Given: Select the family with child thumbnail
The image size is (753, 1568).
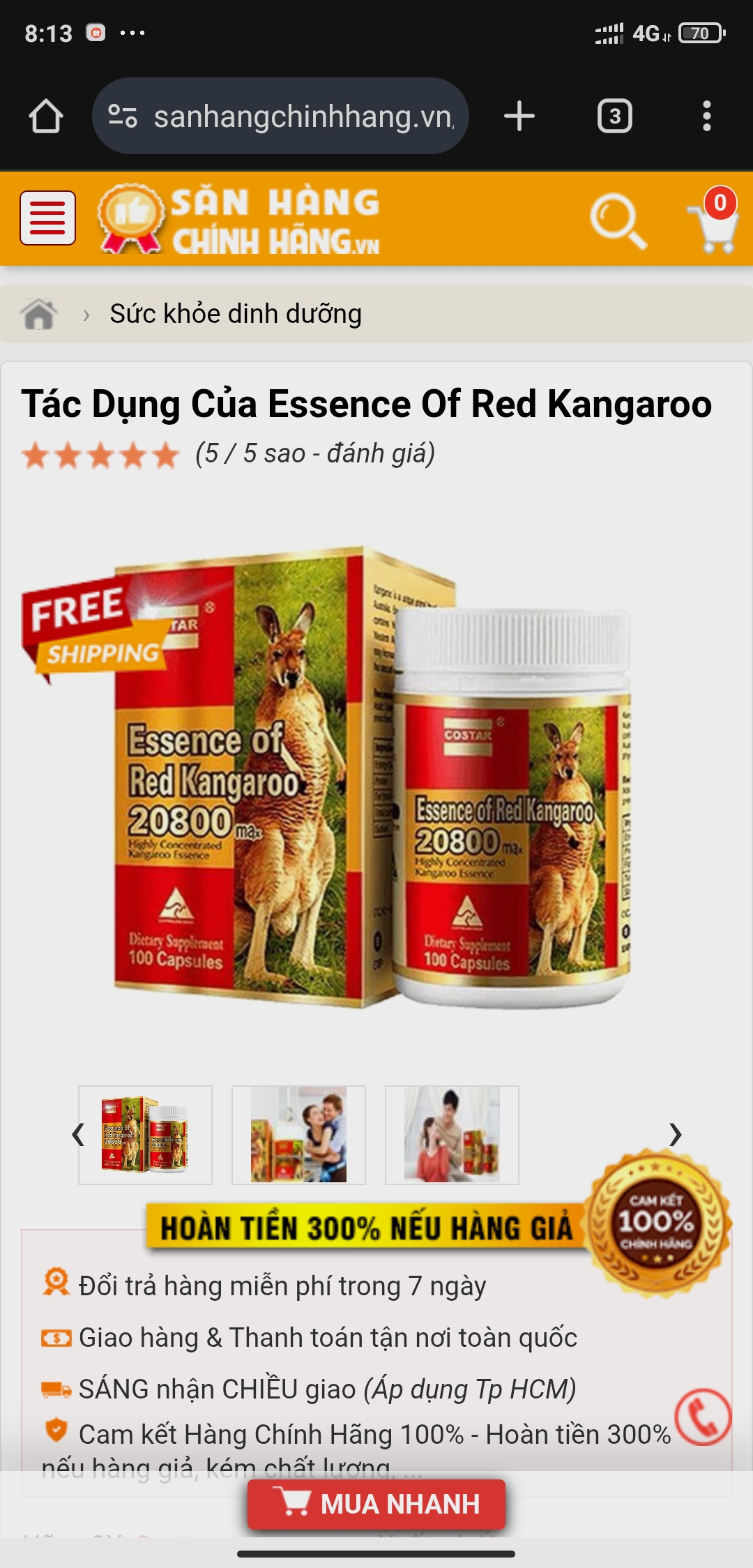Looking at the screenshot, I should pos(298,1135).
